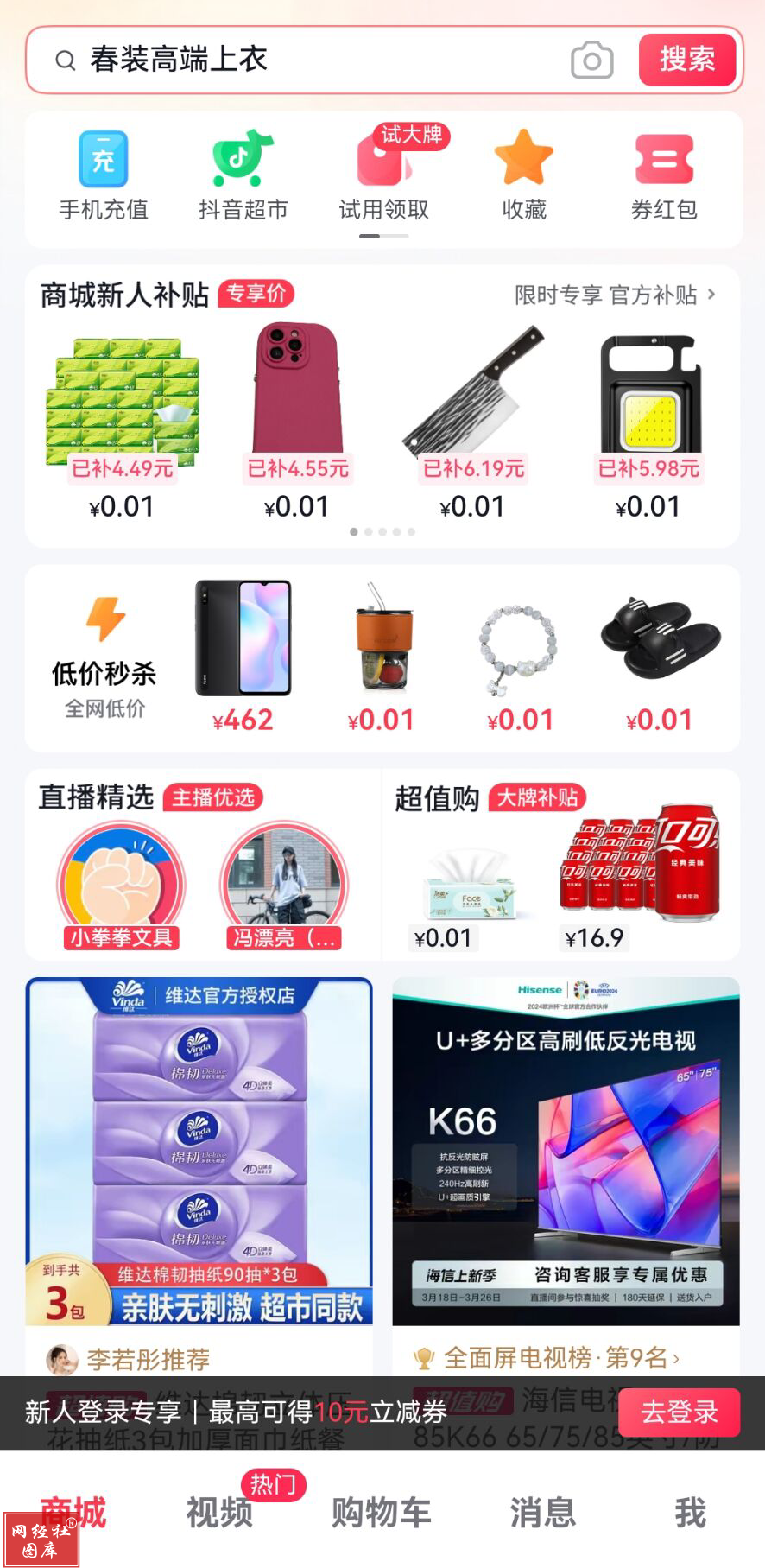Tap 去登录 to log in

[679, 1412]
